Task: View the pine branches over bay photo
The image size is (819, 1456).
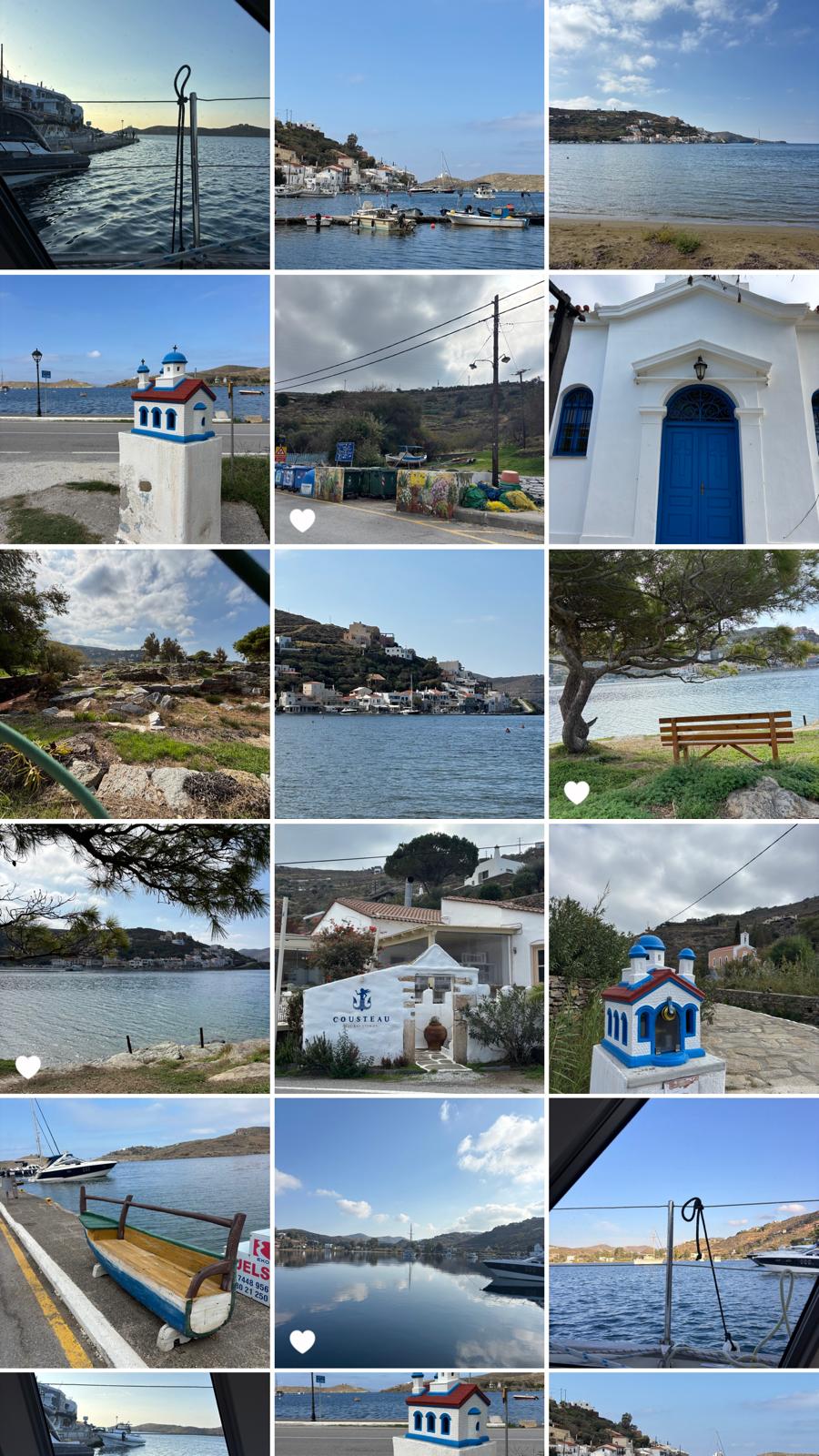Action: 135,957
